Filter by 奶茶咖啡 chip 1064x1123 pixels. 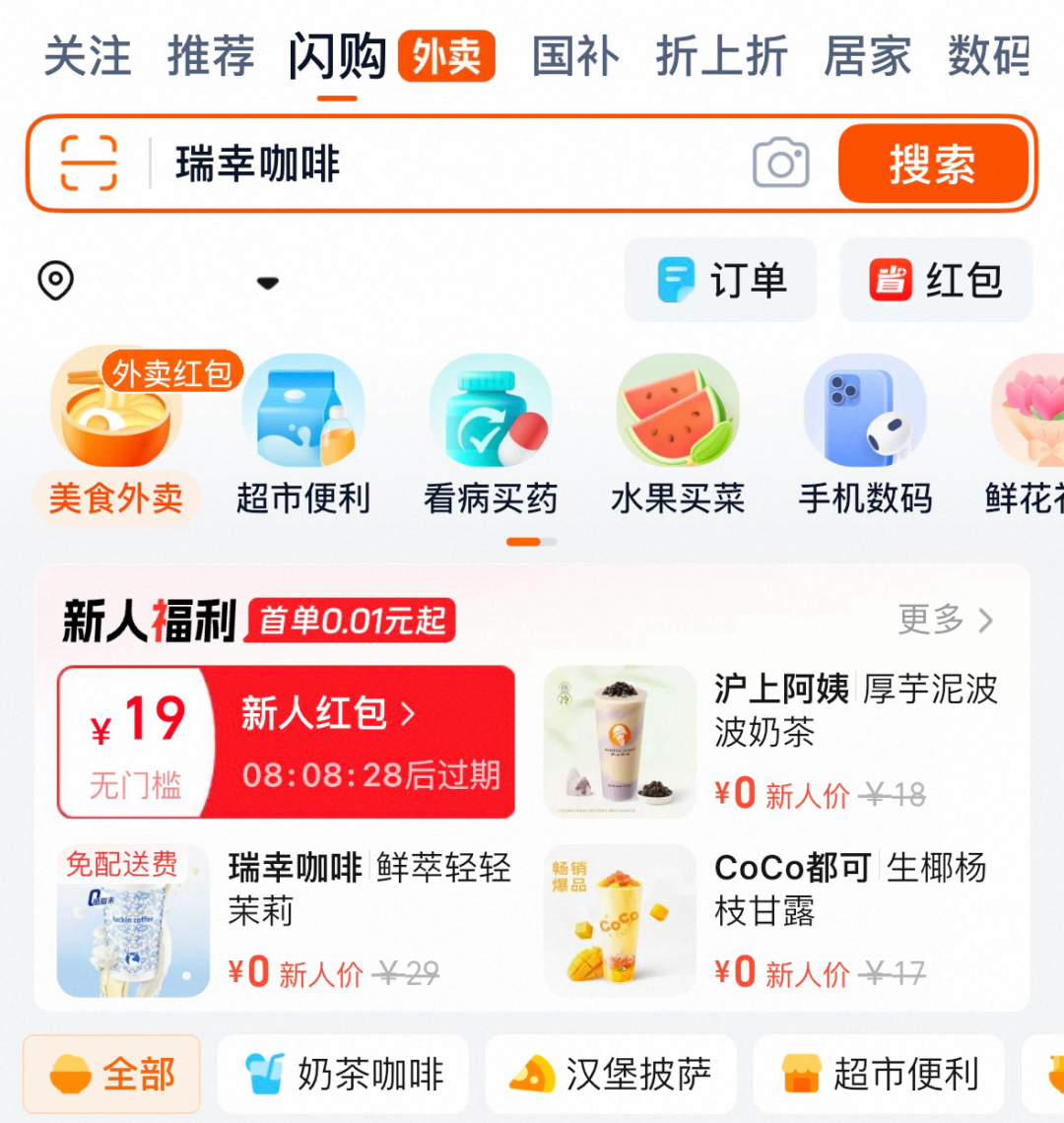pyautogui.click(x=343, y=1074)
